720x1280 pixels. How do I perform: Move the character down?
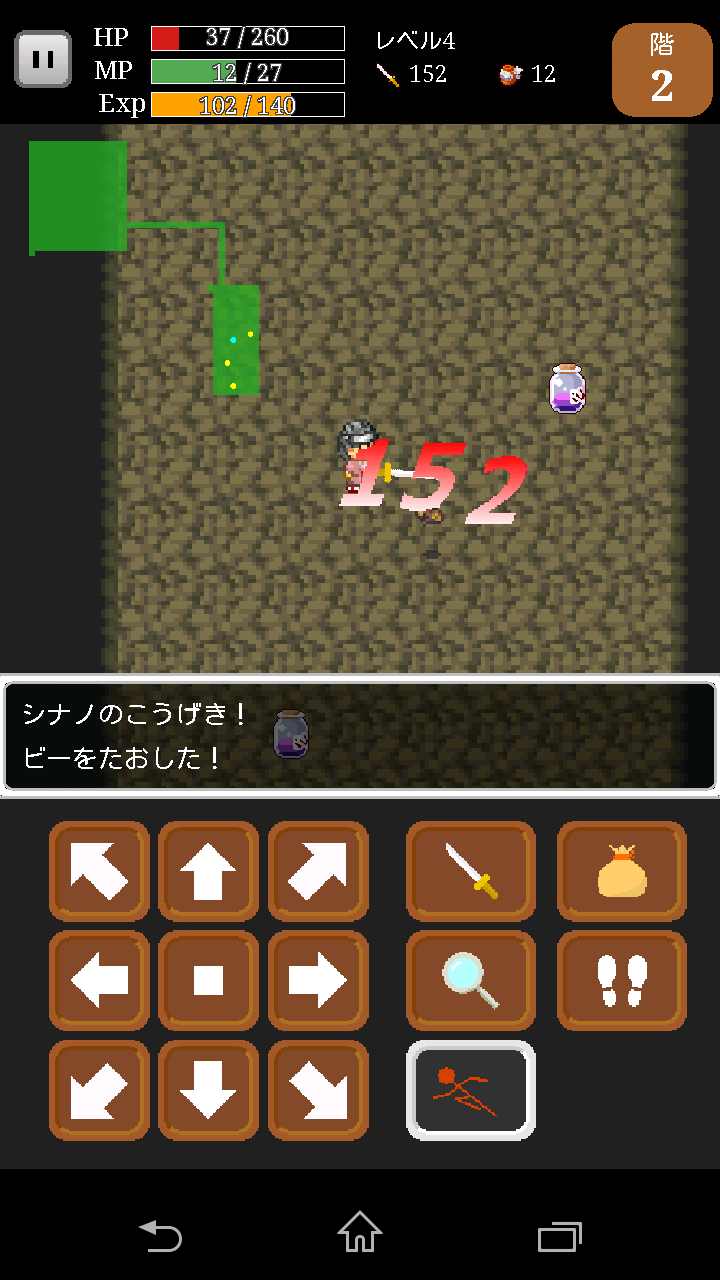208,1090
